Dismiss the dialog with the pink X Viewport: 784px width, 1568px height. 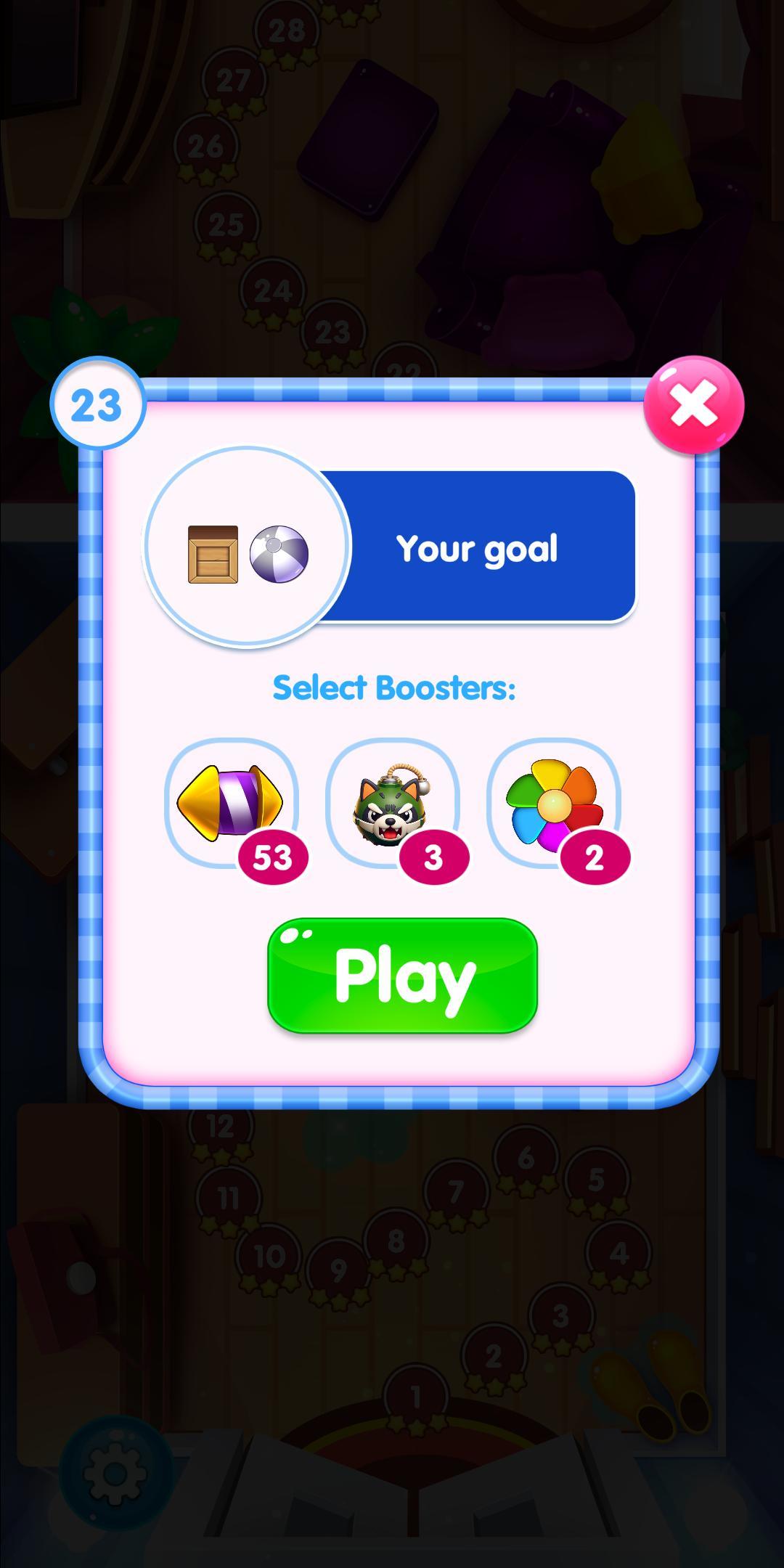click(x=694, y=406)
